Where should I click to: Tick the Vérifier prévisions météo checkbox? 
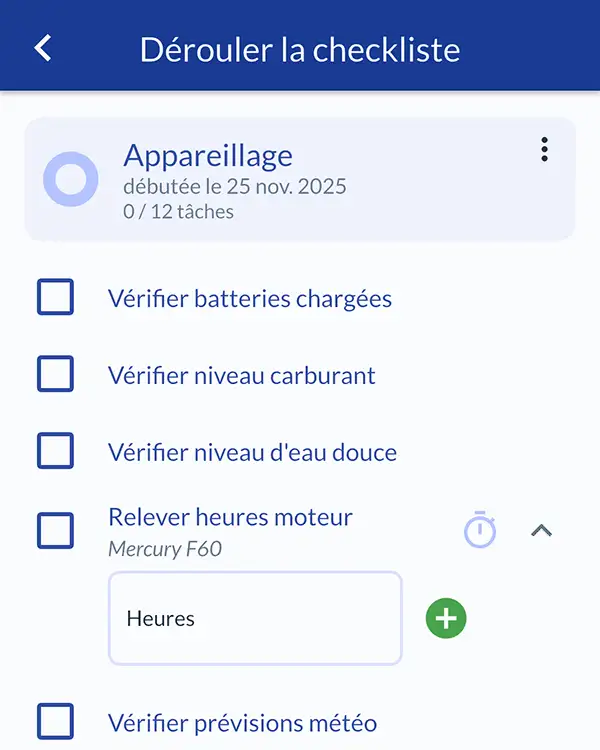(55, 721)
